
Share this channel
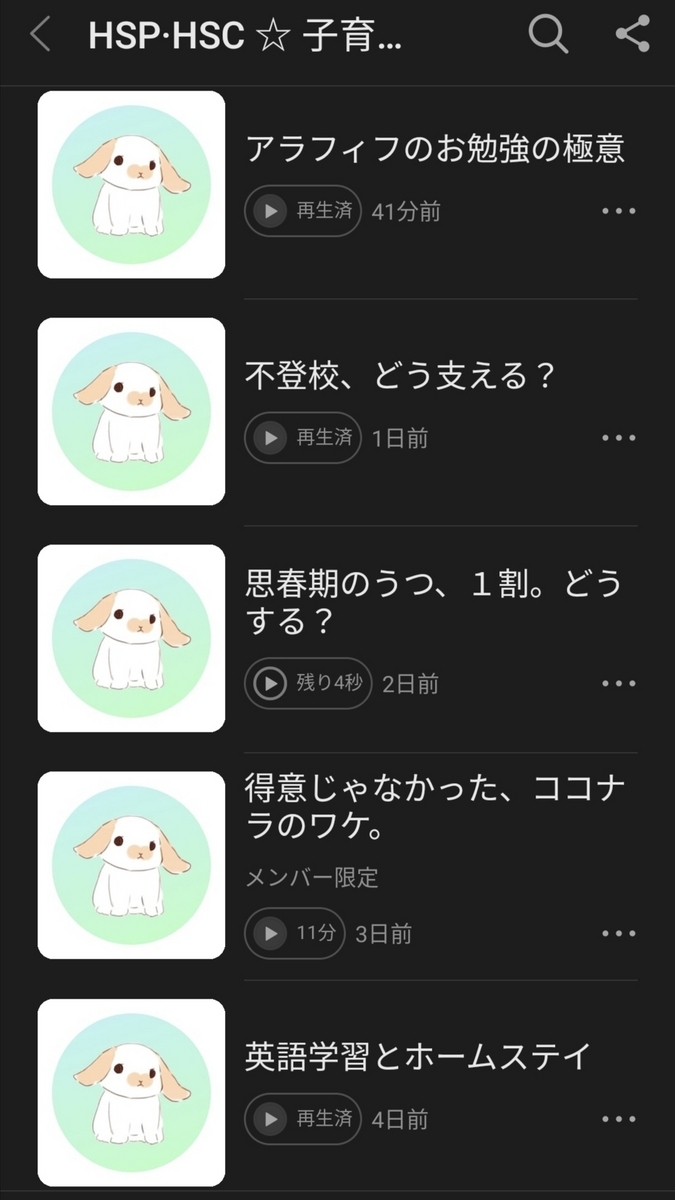point(632,36)
